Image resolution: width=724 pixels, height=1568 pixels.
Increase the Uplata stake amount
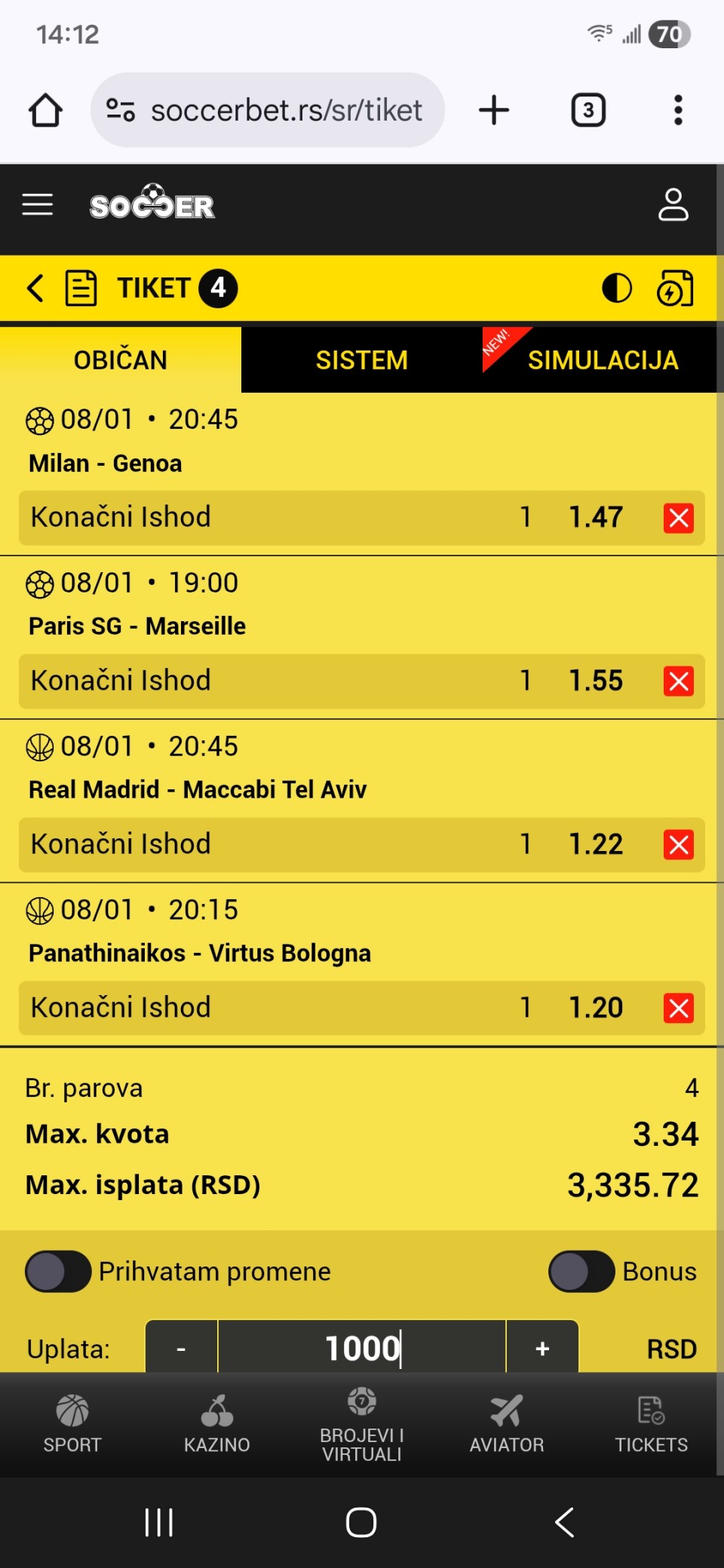[x=541, y=1349]
